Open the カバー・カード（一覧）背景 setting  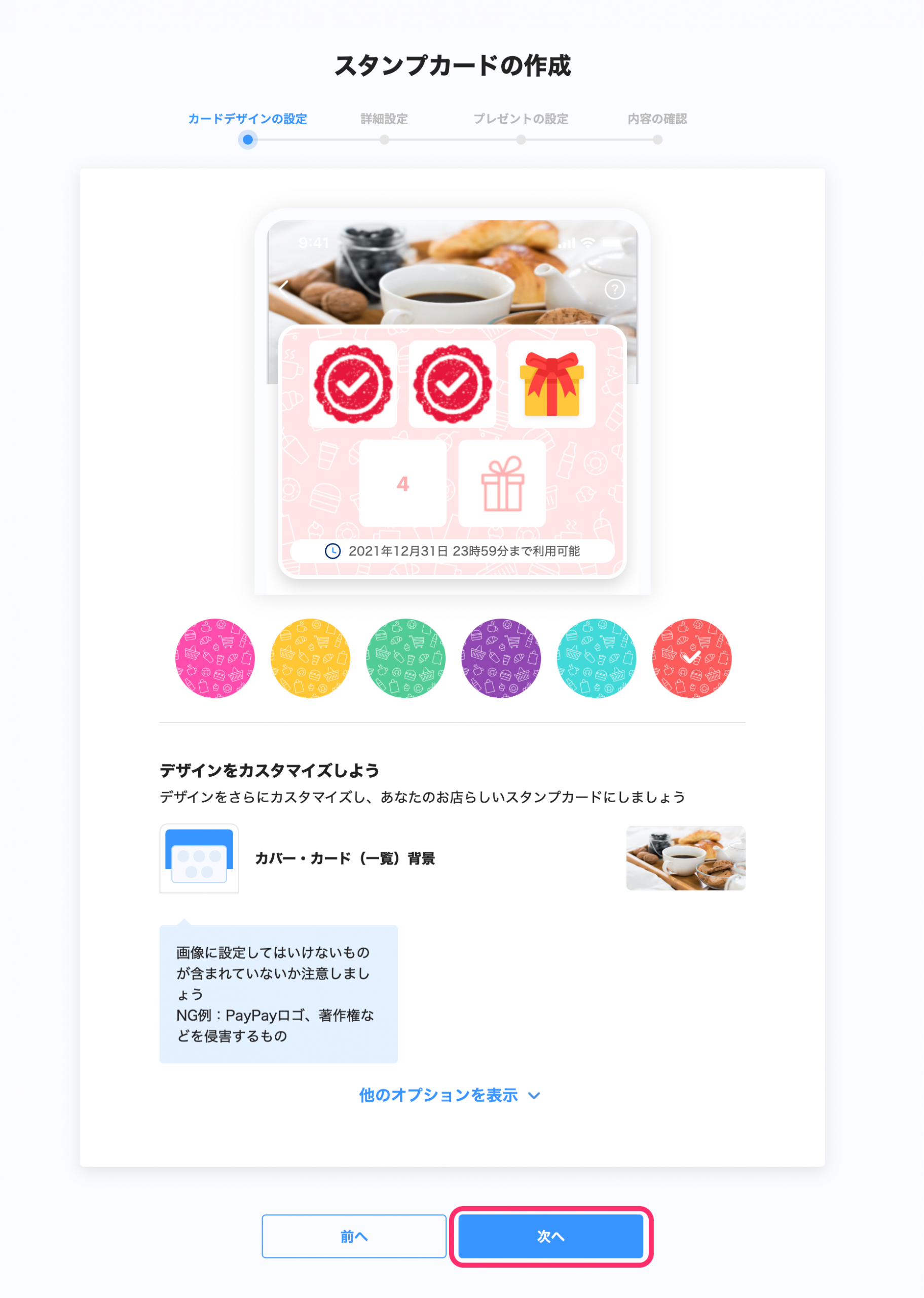pos(344,858)
